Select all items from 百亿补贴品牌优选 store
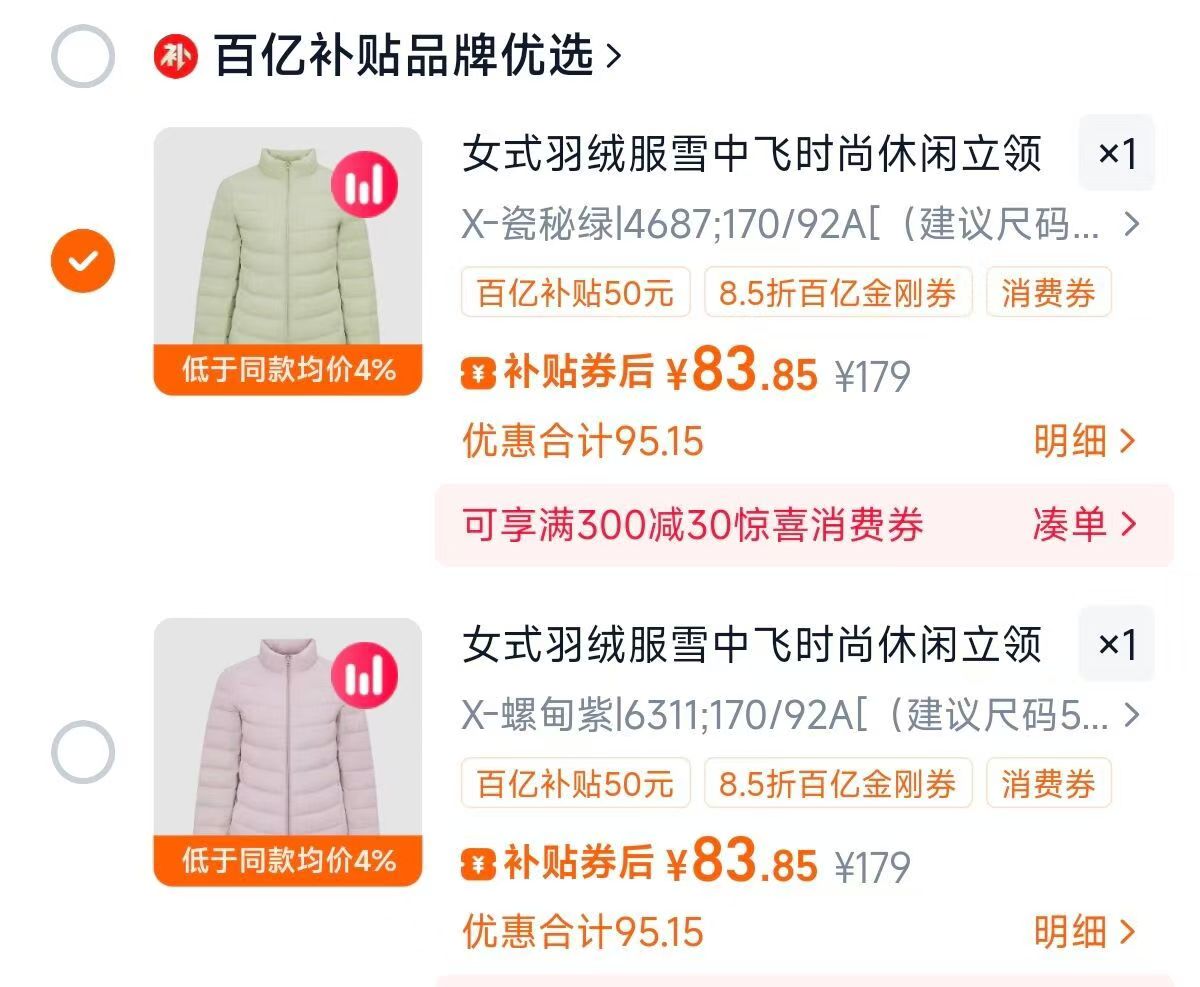The image size is (1200, 987). pos(83,57)
